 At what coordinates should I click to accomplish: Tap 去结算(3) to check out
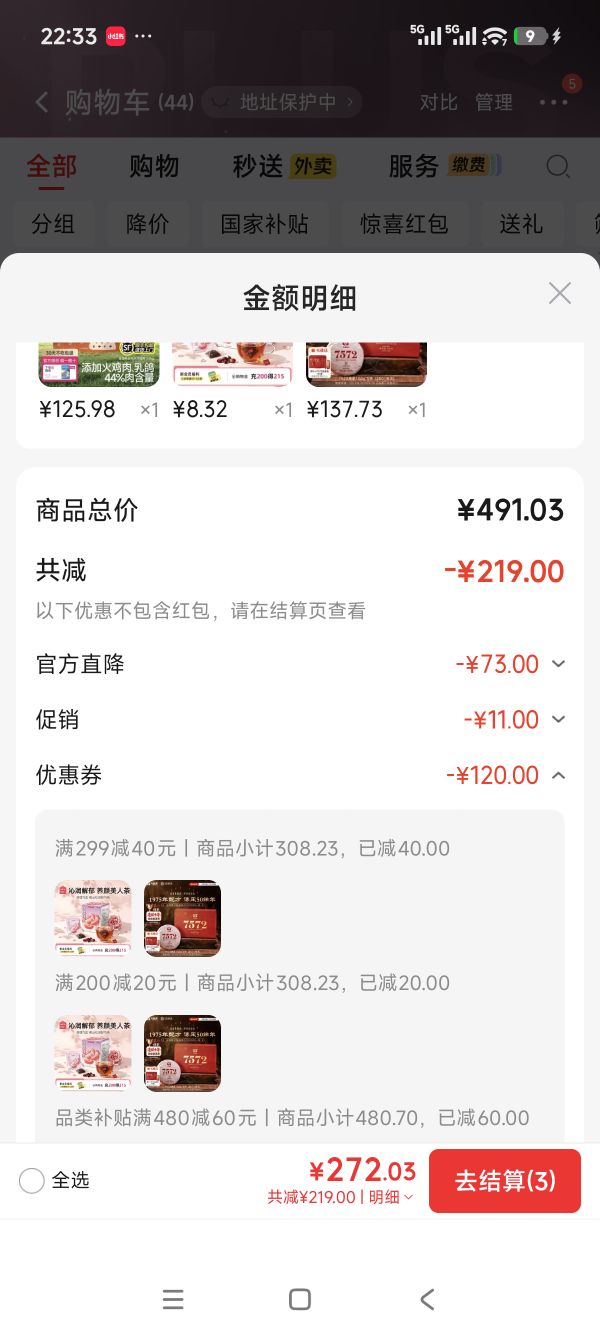pos(505,1181)
